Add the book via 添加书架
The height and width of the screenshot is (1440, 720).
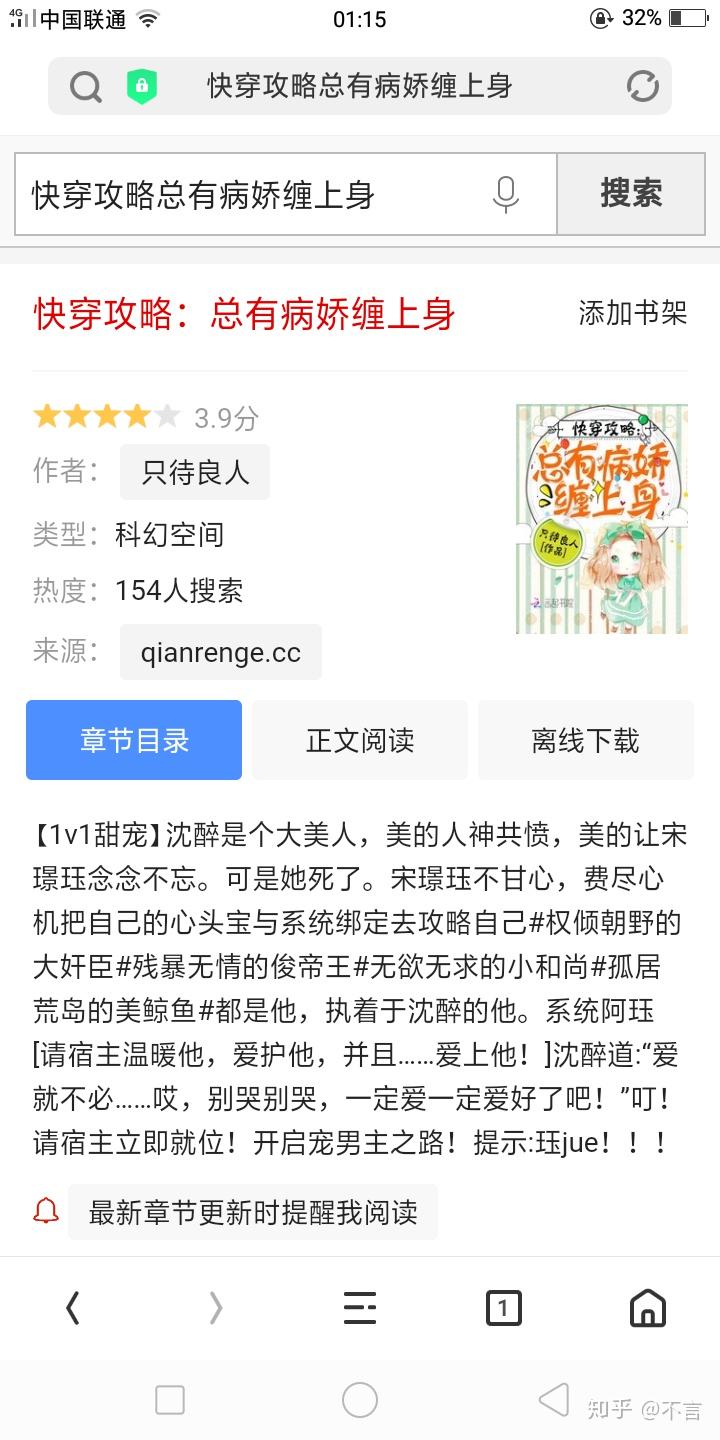tap(633, 313)
